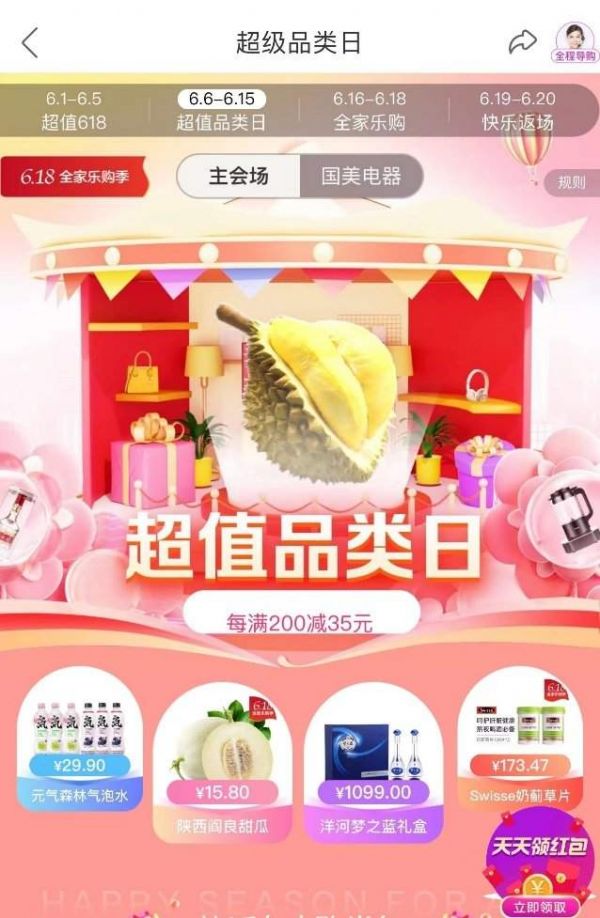Open the 6.19-6.20 快乐返场 tab
Screen dimensions: 600x918
point(517,111)
